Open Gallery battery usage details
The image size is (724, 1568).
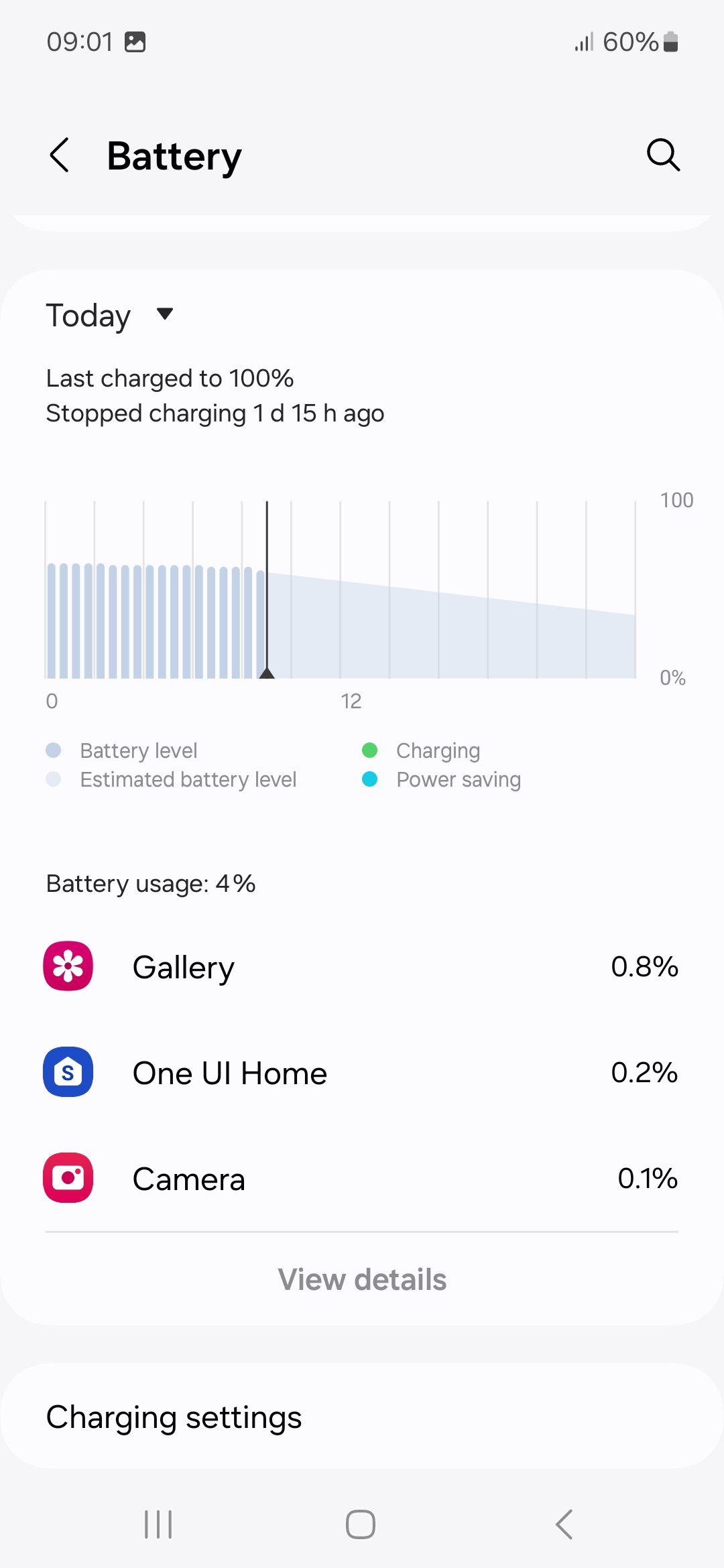click(362, 967)
